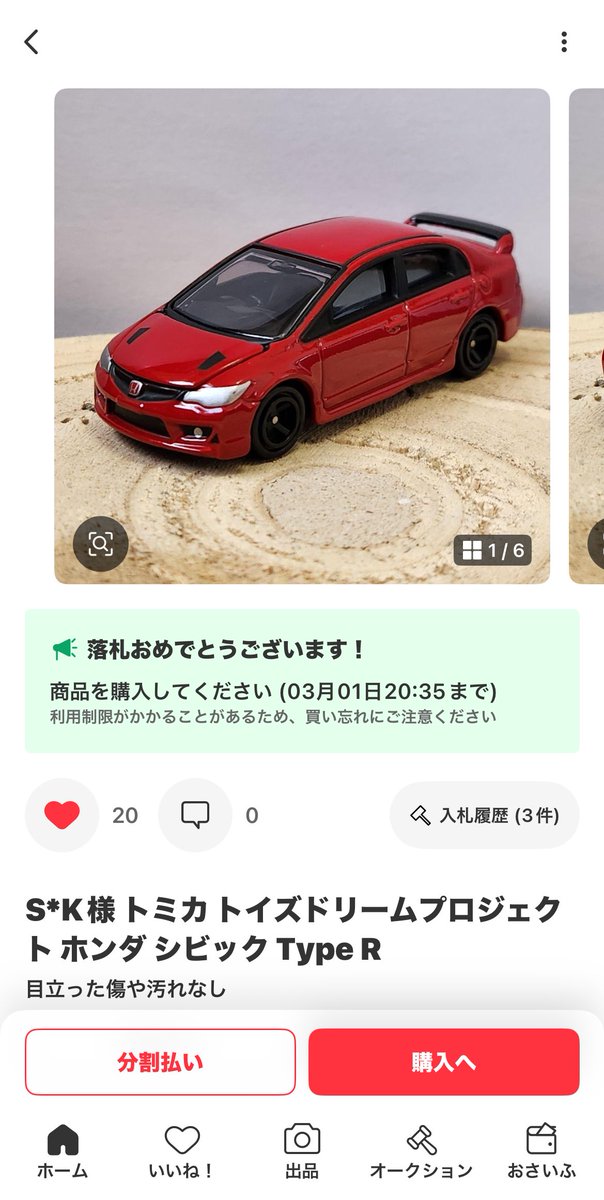
Task: Open the three-dot overflow menu
Action: coord(564,41)
